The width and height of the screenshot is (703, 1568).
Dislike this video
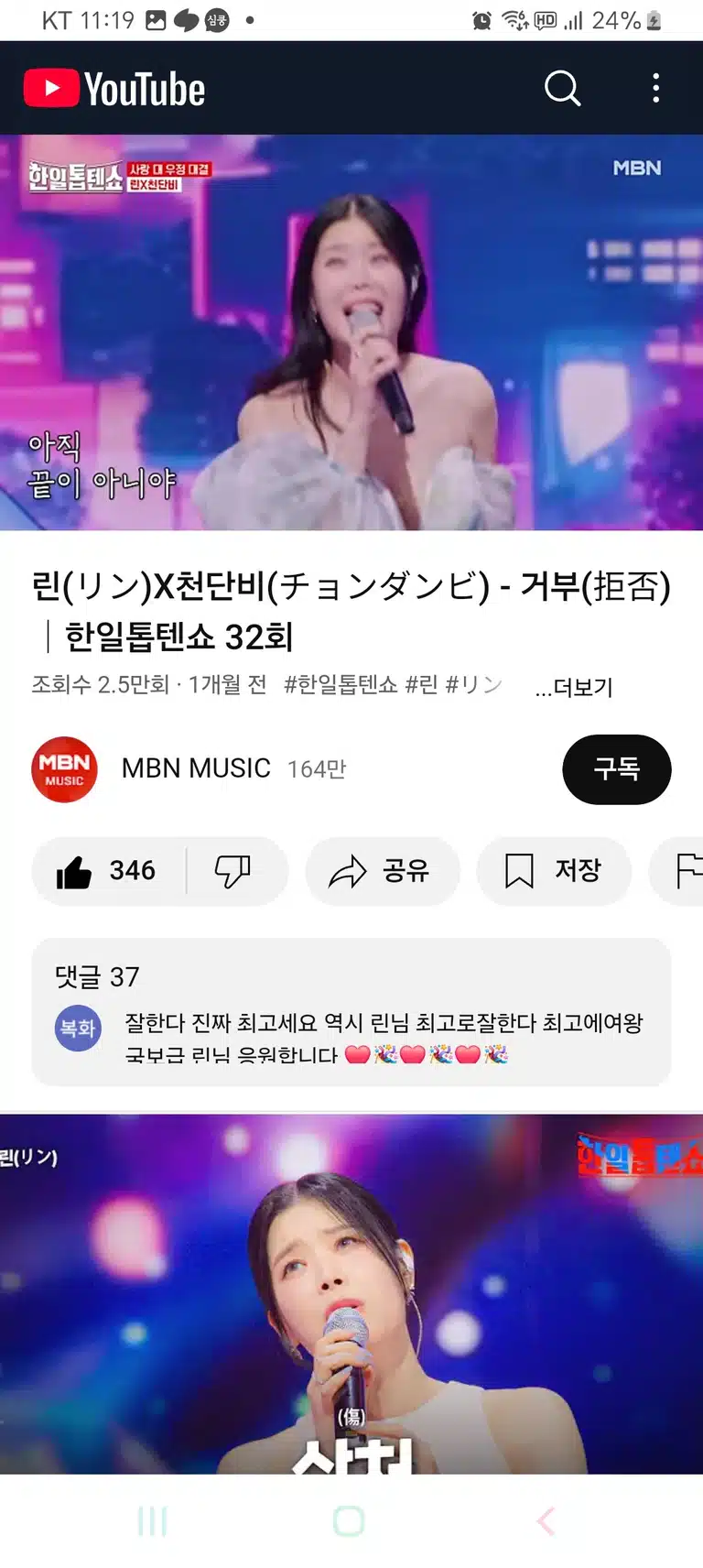coord(233,871)
